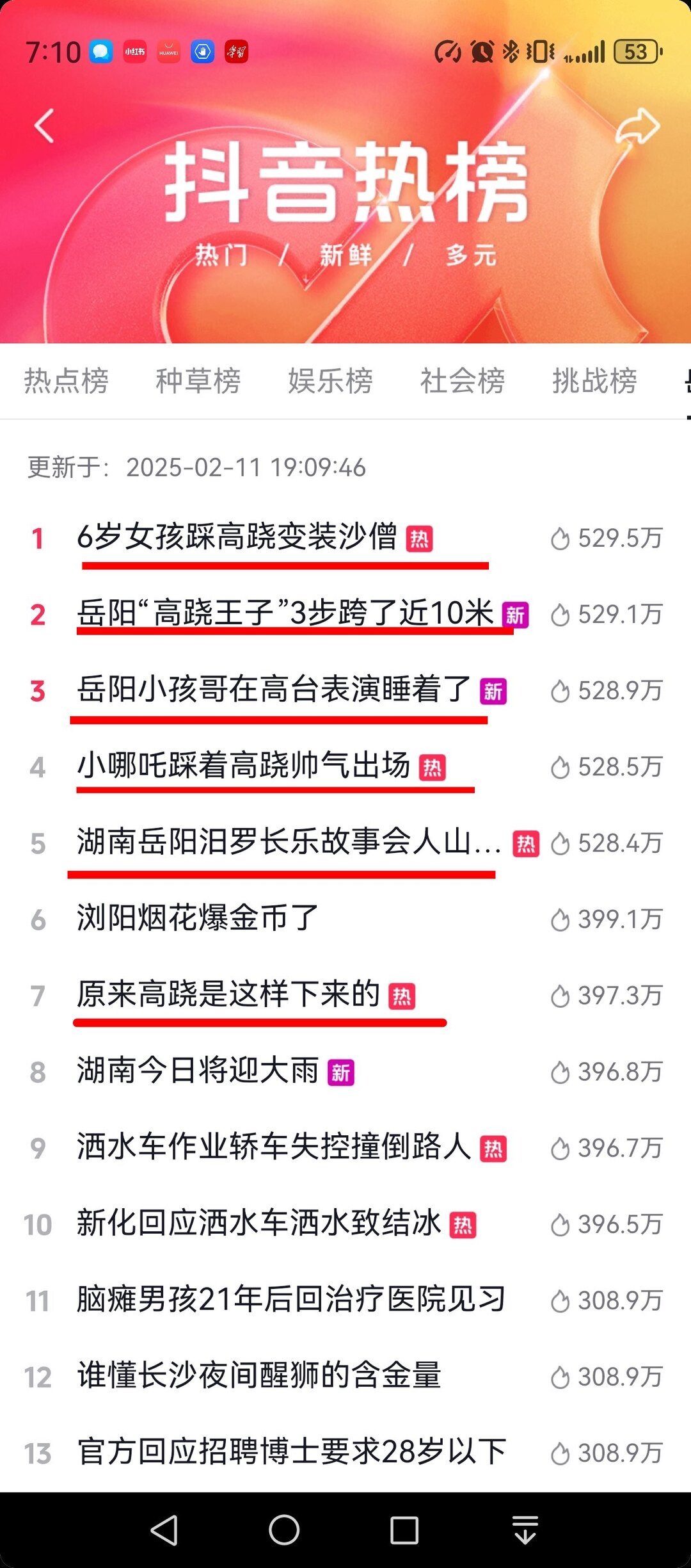Viewport: 691px width, 1568px height.
Task: Share the Douyin hot list
Action: pos(637,126)
